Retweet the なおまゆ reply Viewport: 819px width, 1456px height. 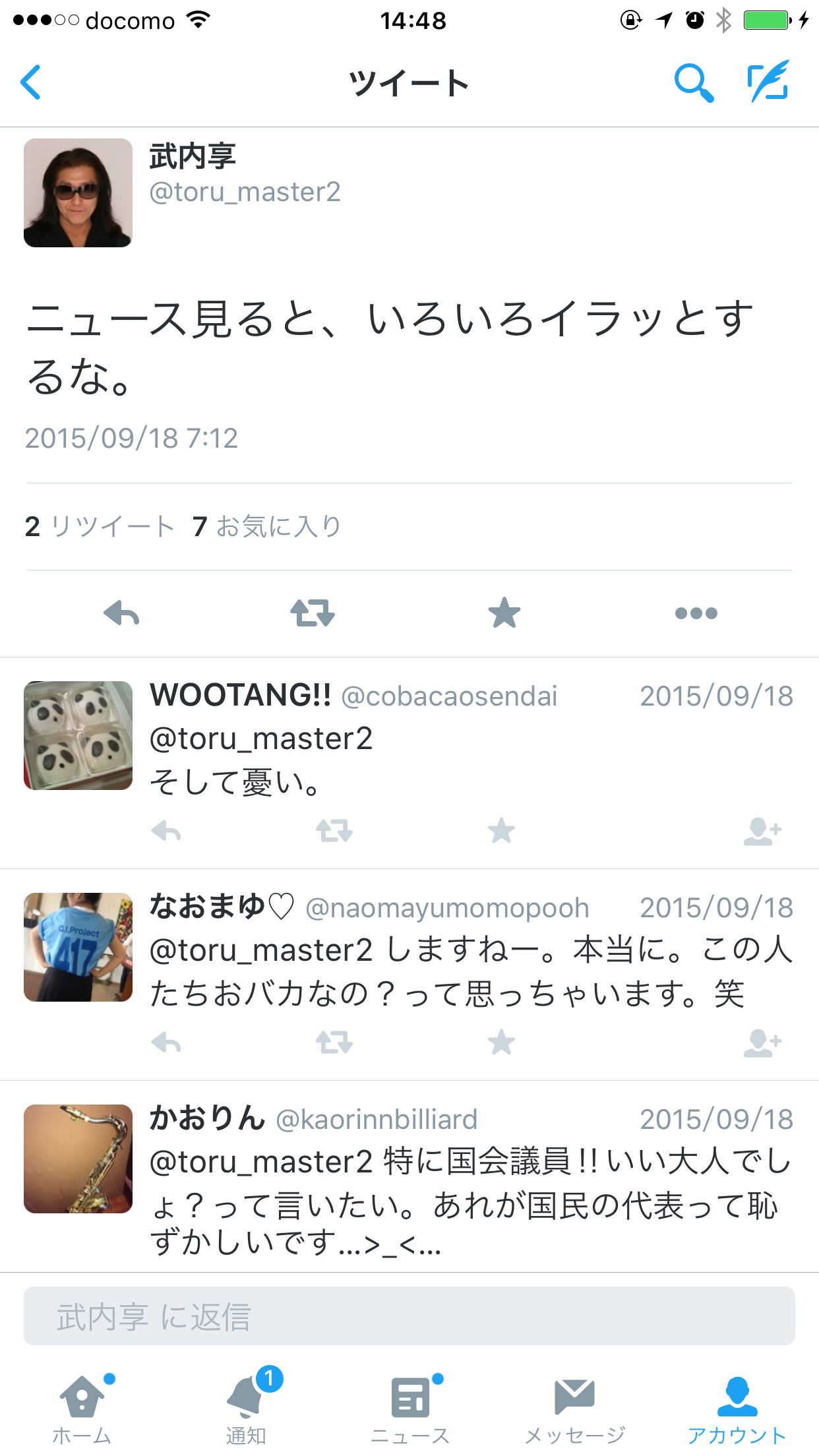334,1043
